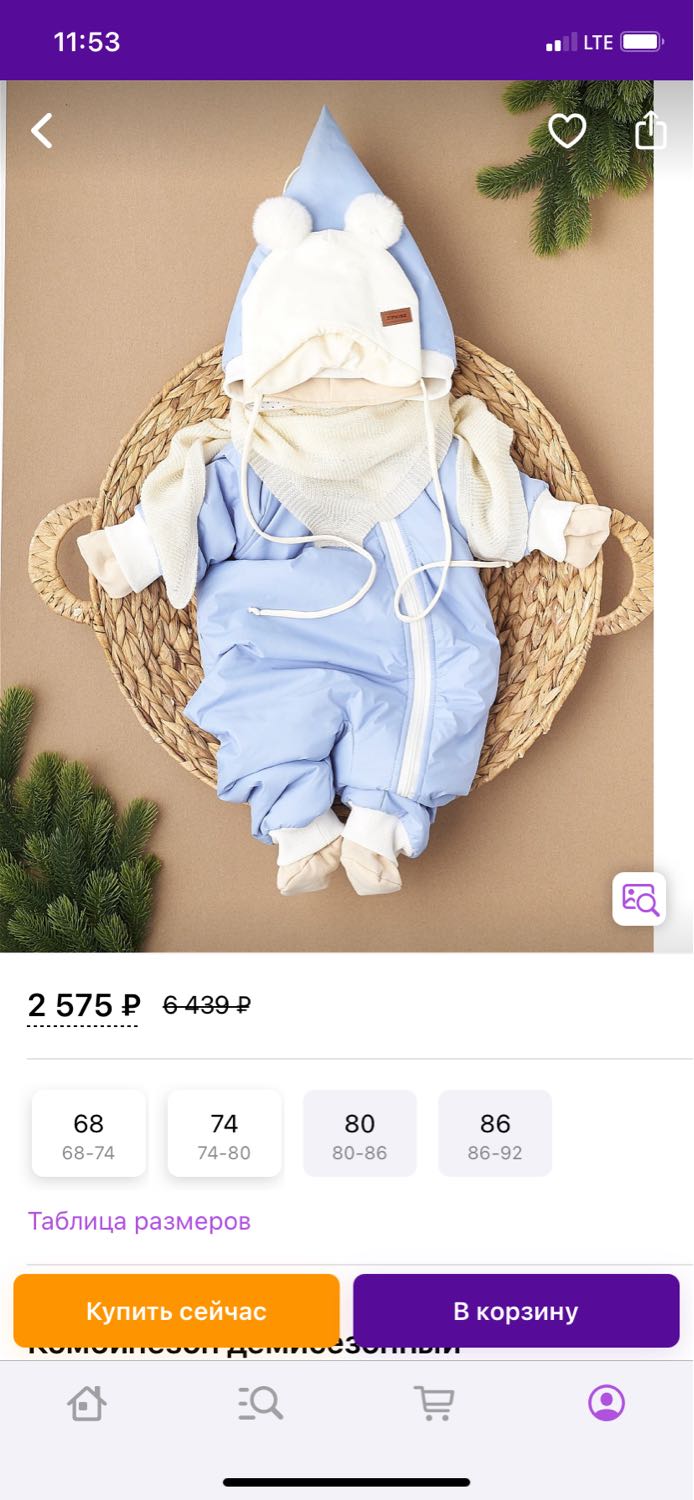Open the catalog search tab
Viewport: 694px width, 1500px height.
(x=260, y=1403)
